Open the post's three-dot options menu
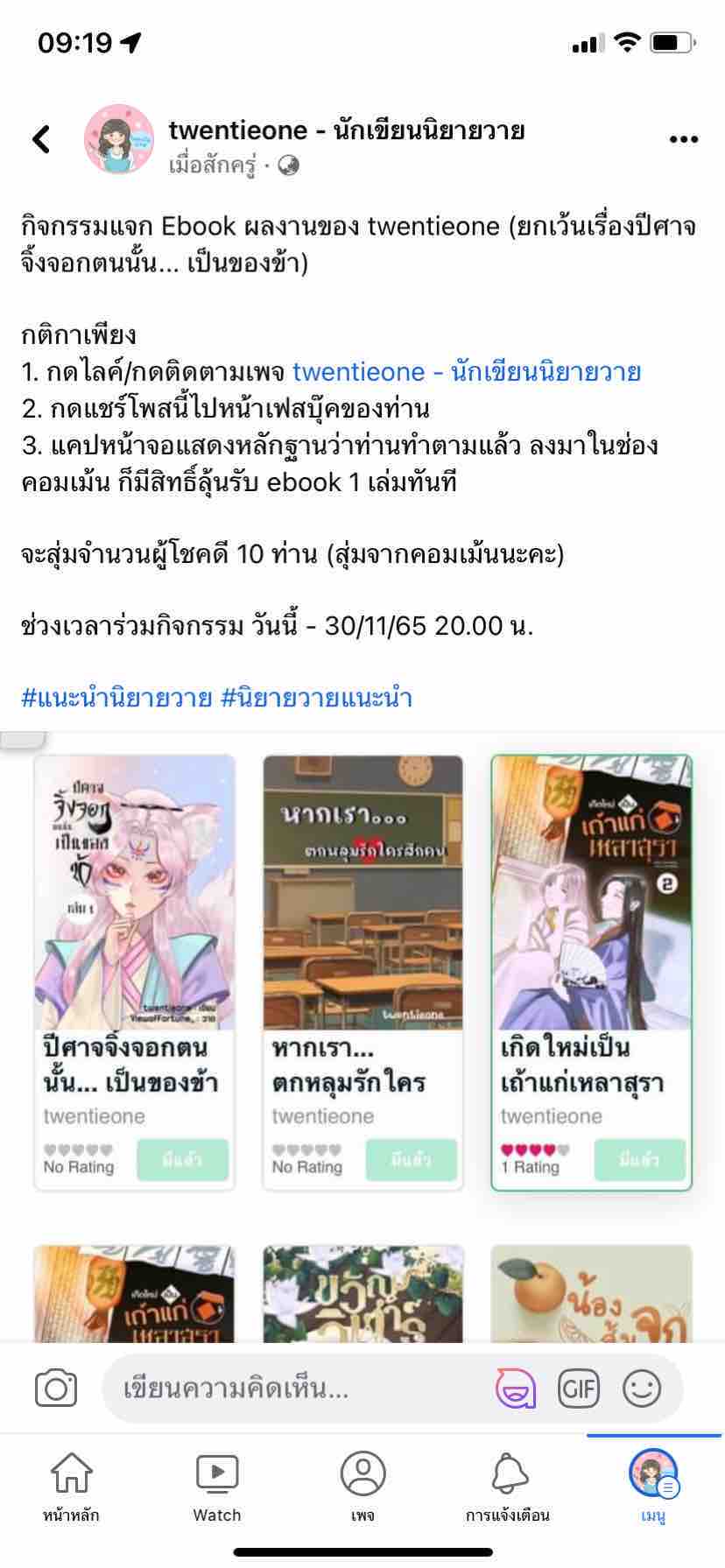 (x=683, y=139)
